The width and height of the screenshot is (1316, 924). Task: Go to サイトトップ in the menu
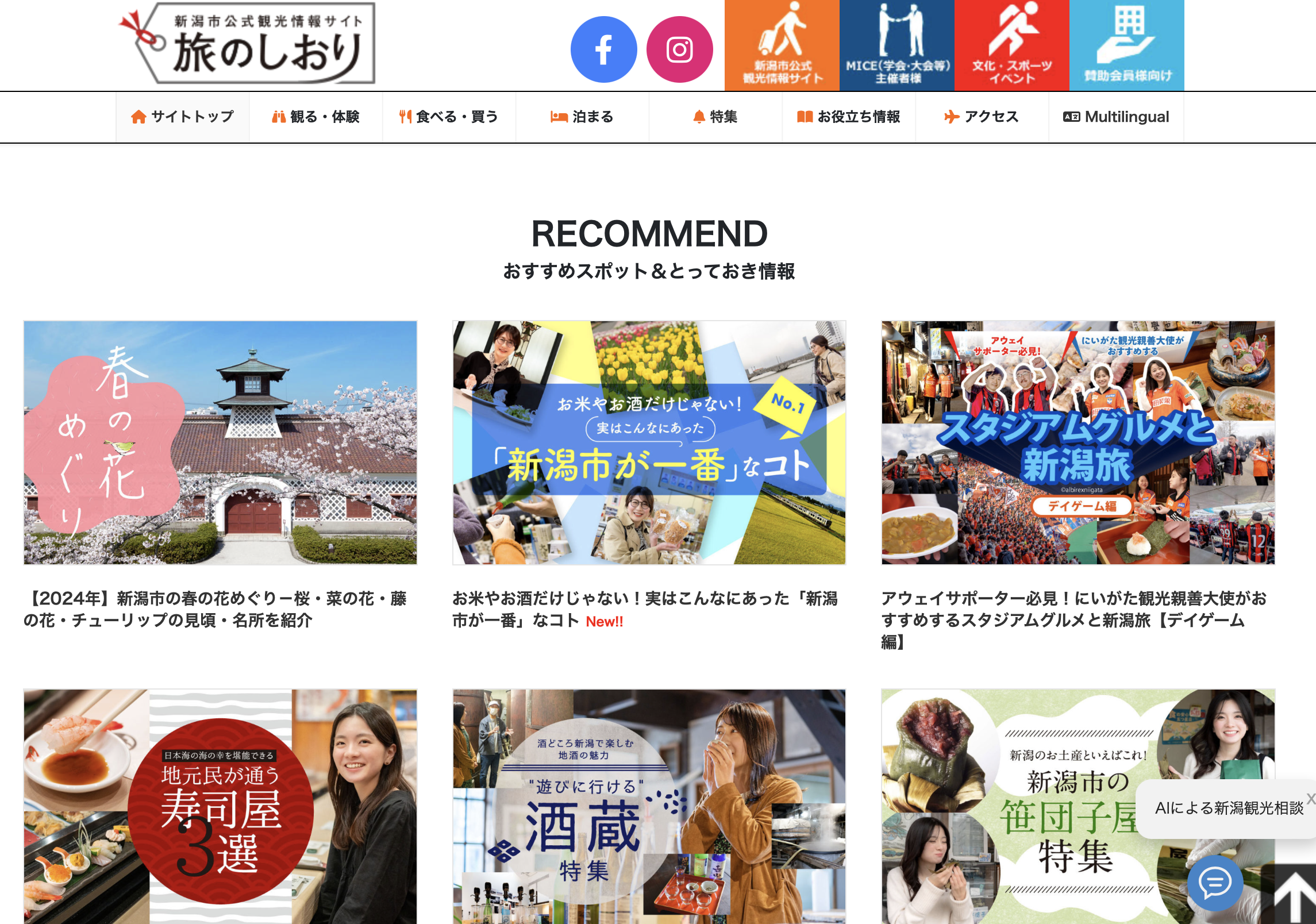tap(183, 117)
